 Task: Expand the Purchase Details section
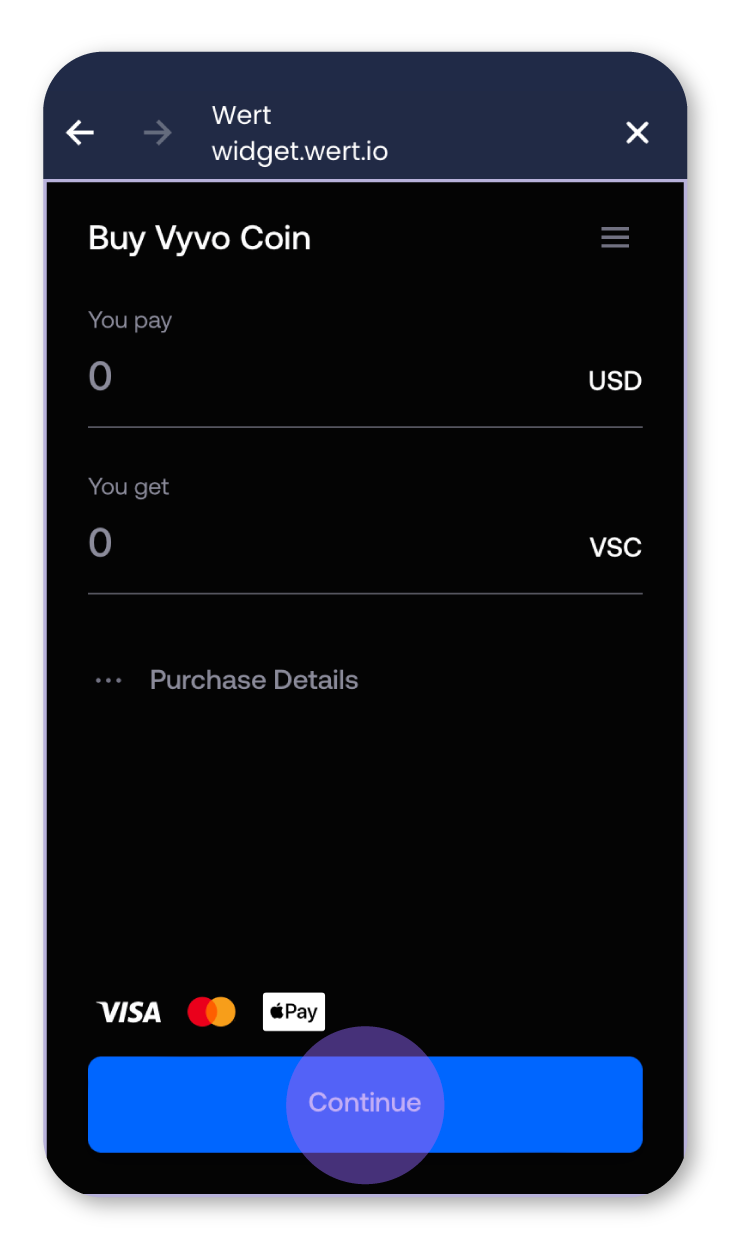pos(253,680)
